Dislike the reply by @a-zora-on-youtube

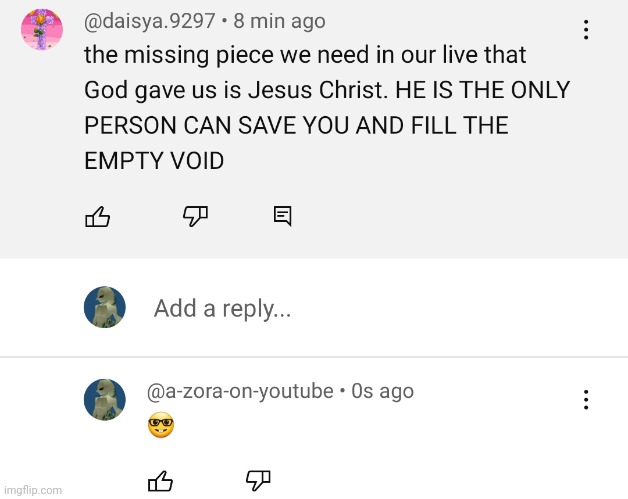258,482
